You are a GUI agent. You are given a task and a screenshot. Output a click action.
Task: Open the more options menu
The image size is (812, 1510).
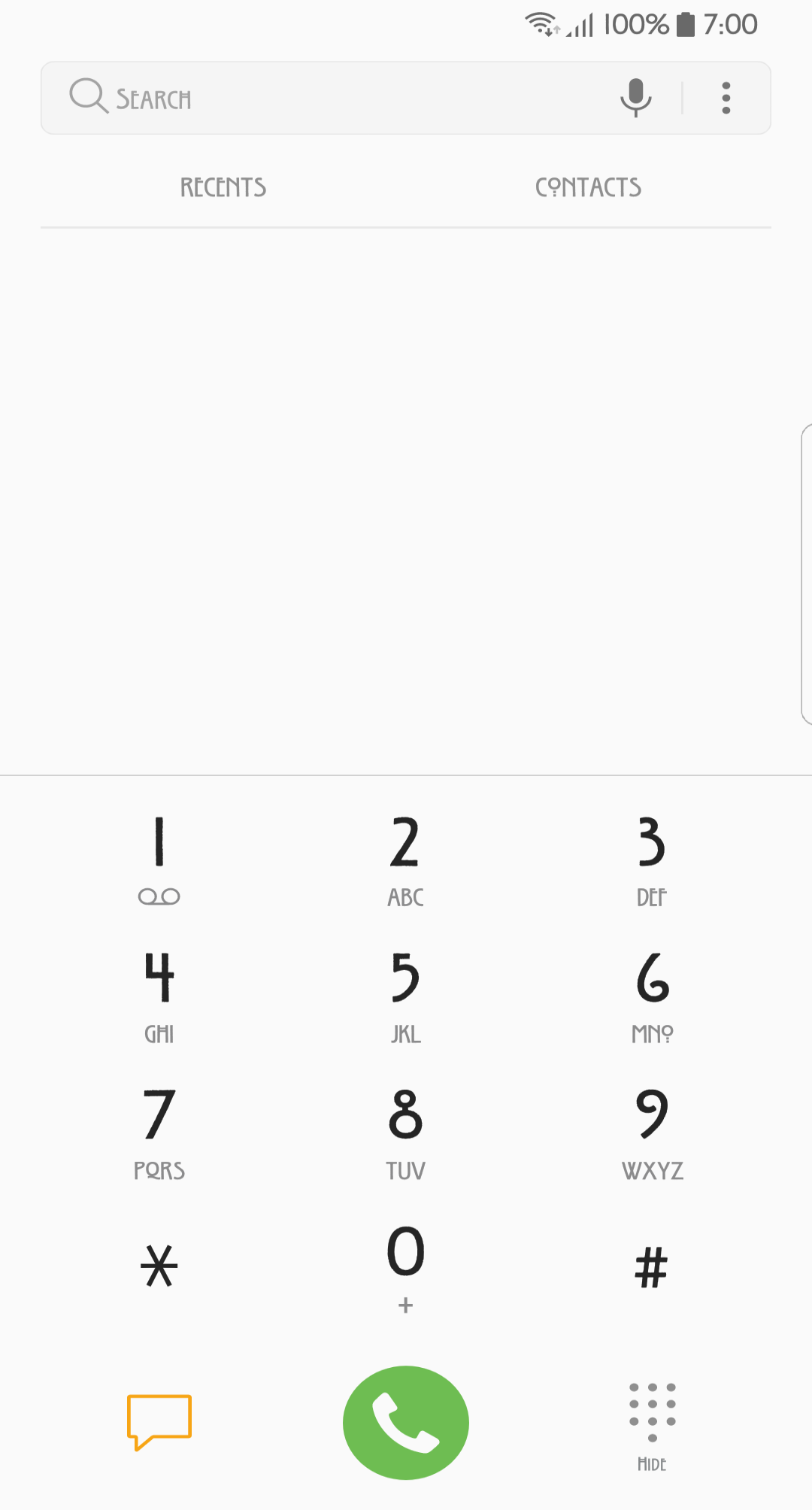coord(726,98)
